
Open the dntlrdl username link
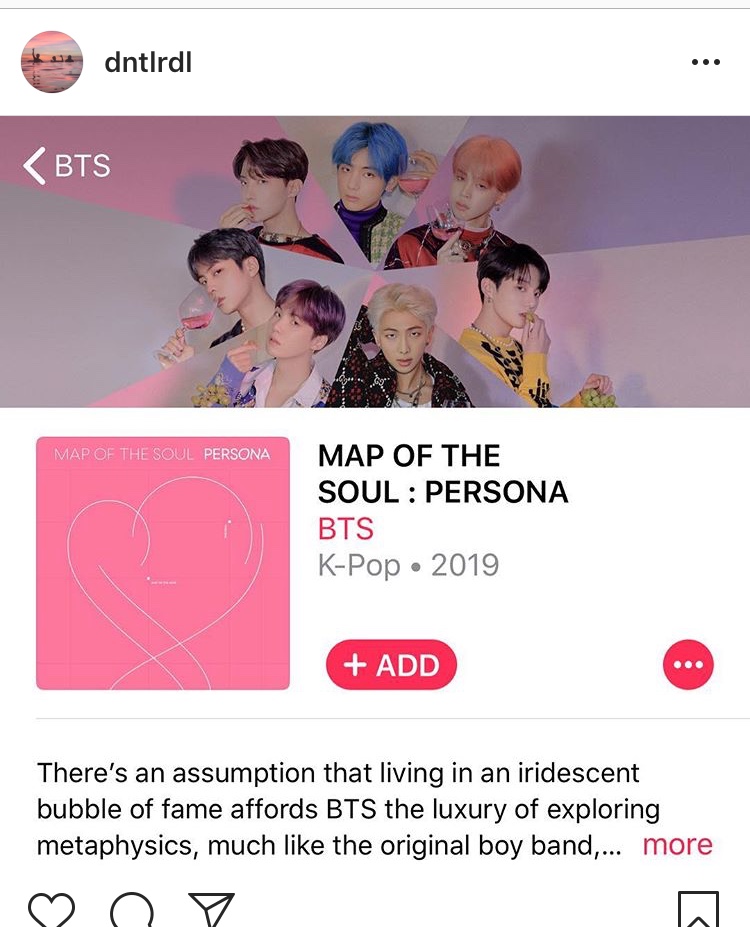[148, 62]
